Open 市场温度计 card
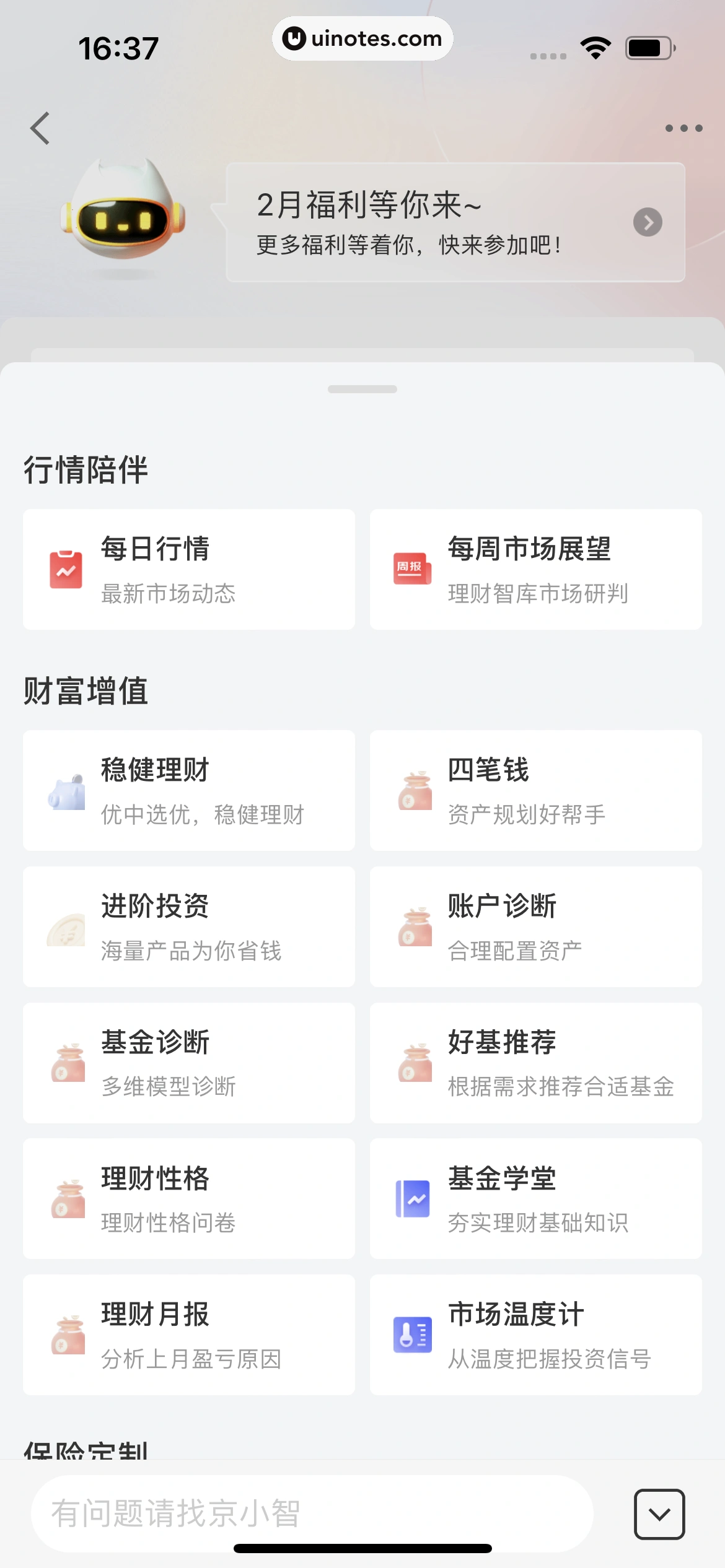The image size is (725, 1568). click(x=535, y=1335)
